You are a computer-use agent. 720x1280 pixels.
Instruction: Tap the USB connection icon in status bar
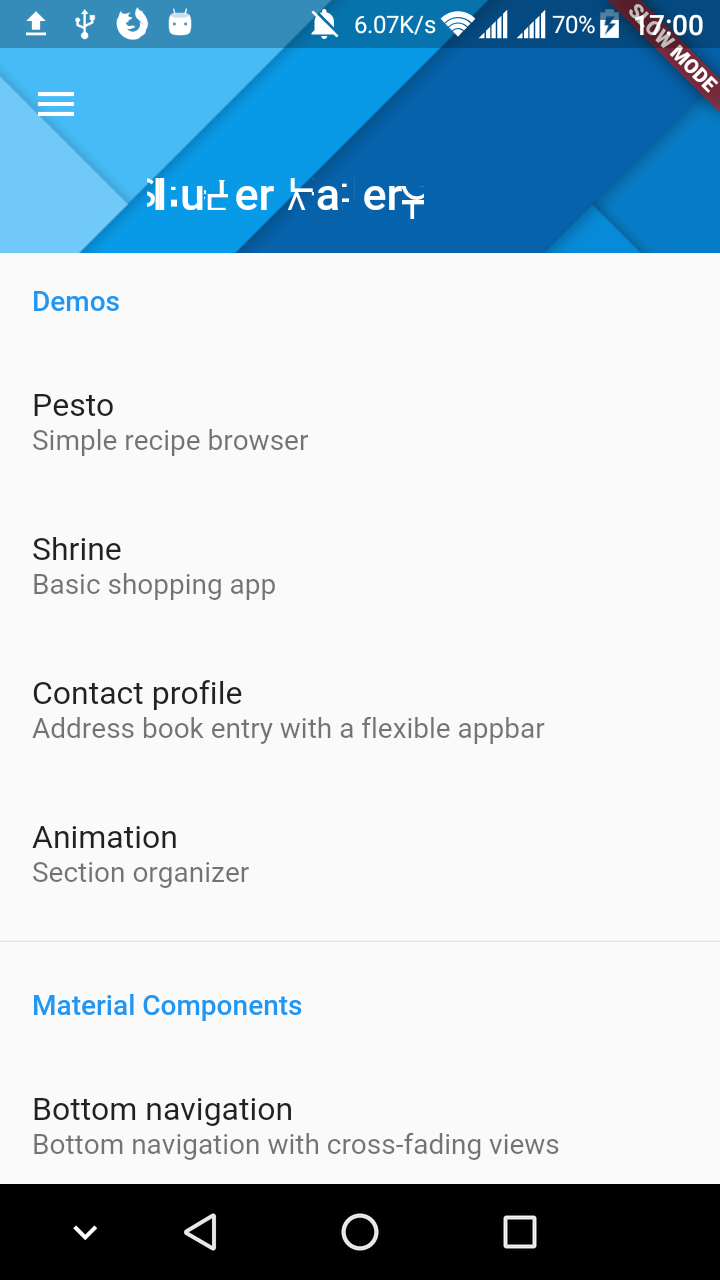pyautogui.click(x=86, y=22)
